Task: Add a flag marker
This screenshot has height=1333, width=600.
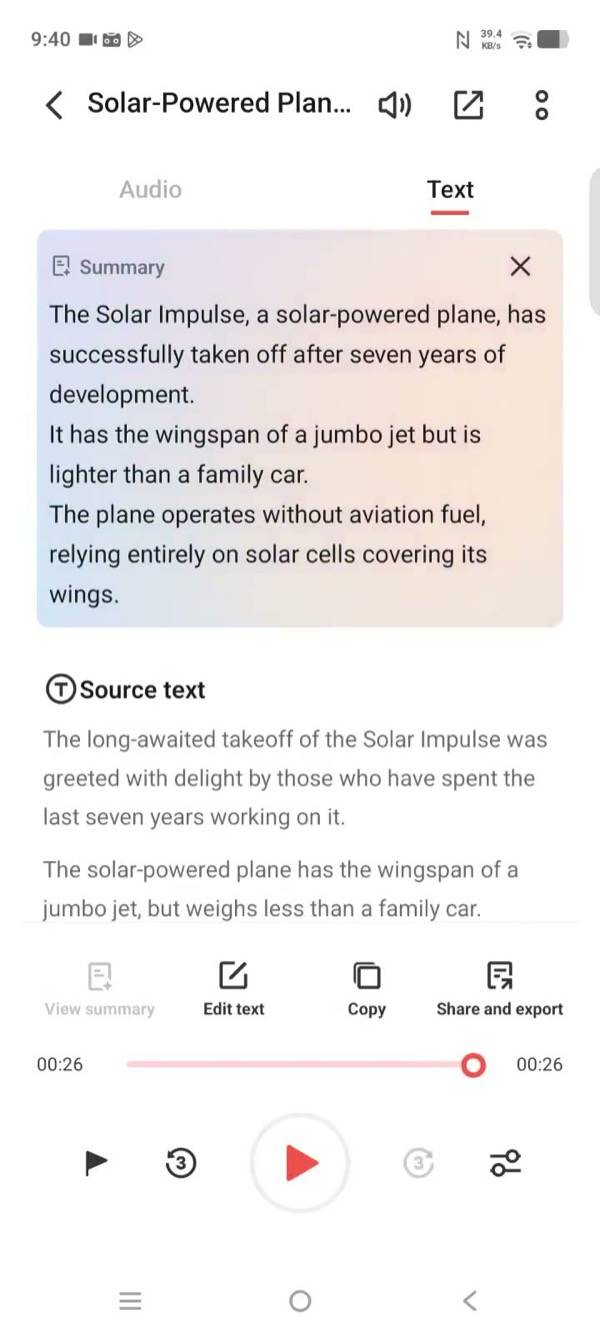Action: pyautogui.click(x=96, y=1162)
